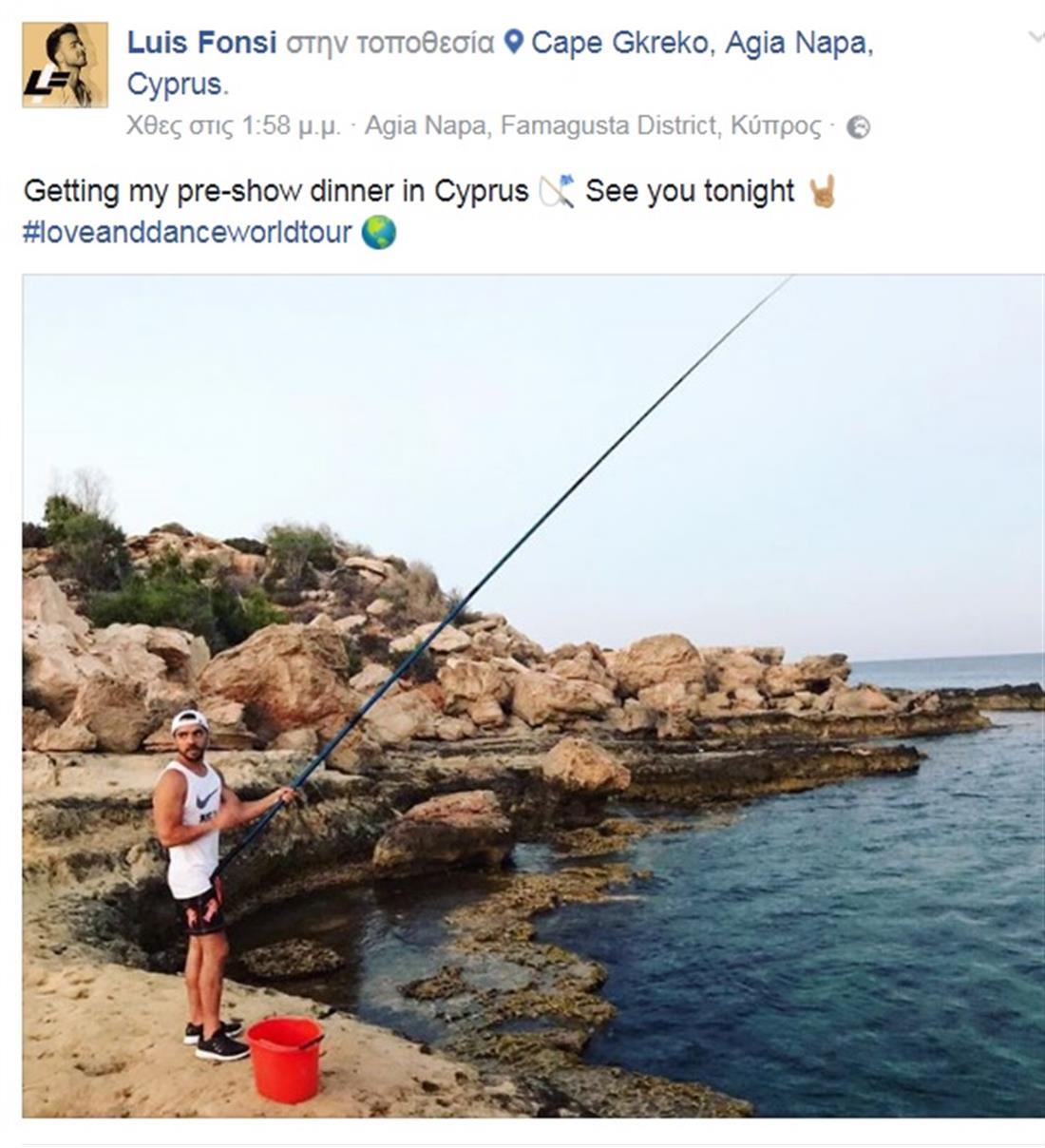This screenshot has width=1045, height=1148.
Task: Expand the post options dropdown arrow
Action: coord(1035,36)
